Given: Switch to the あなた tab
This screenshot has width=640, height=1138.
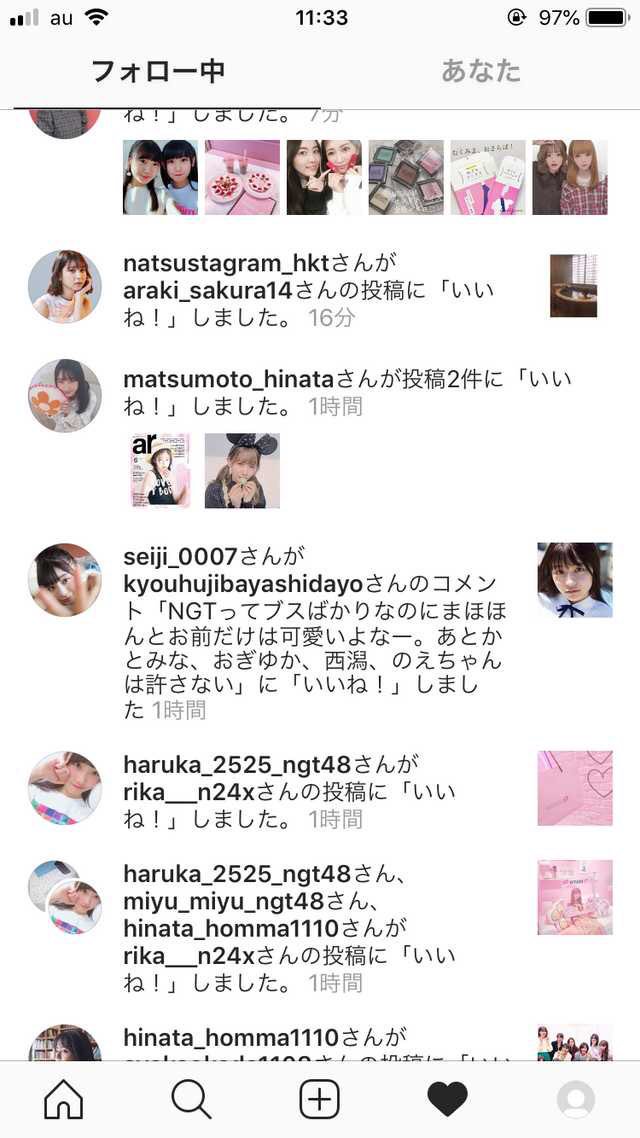Looking at the screenshot, I should coord(481,71).
